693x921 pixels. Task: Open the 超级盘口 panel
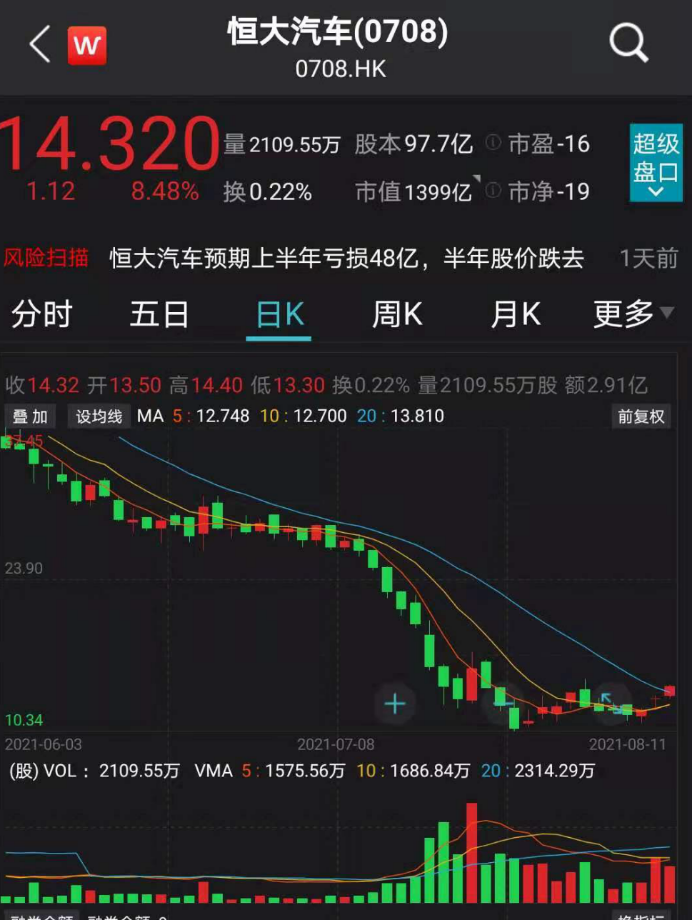click(x=656, y=163)
